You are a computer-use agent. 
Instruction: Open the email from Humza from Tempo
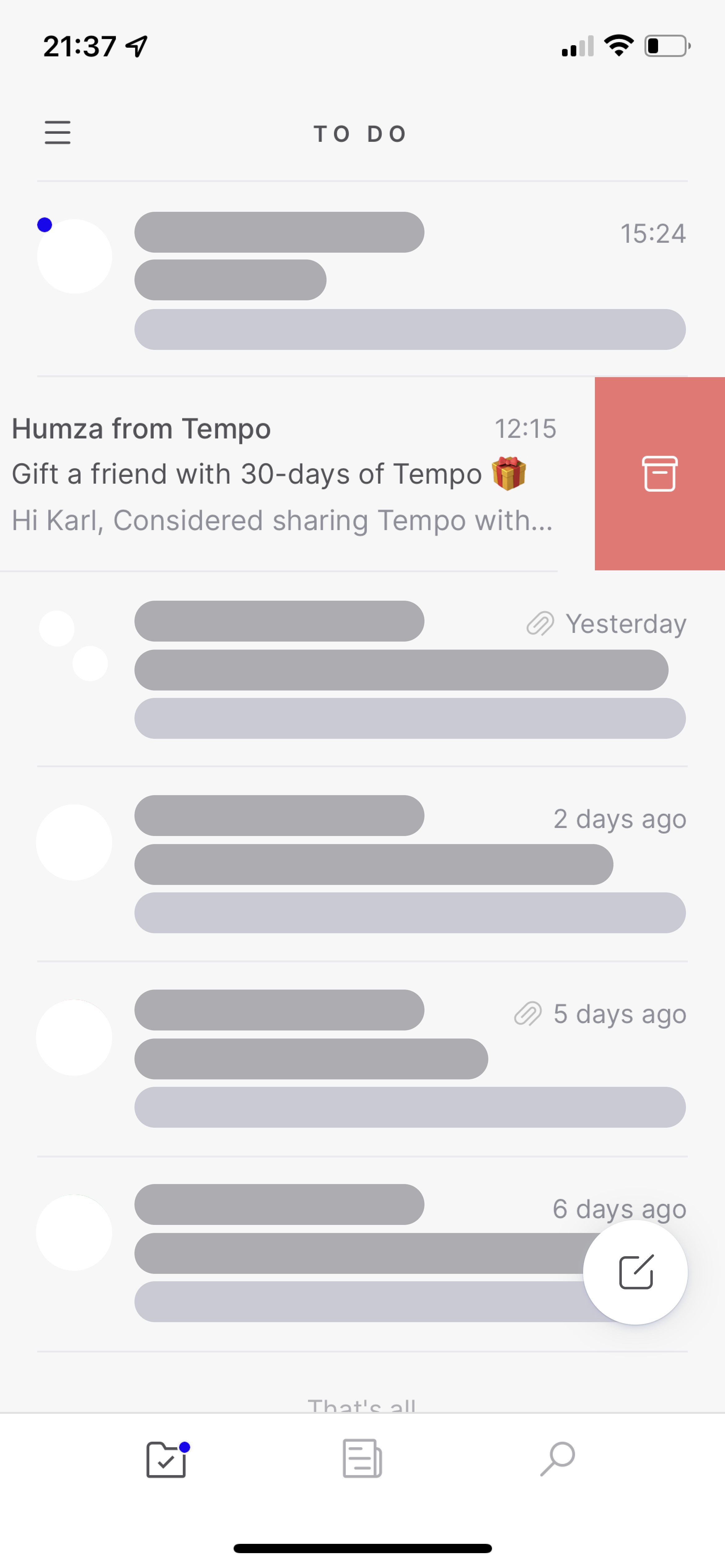coord(280,473)
